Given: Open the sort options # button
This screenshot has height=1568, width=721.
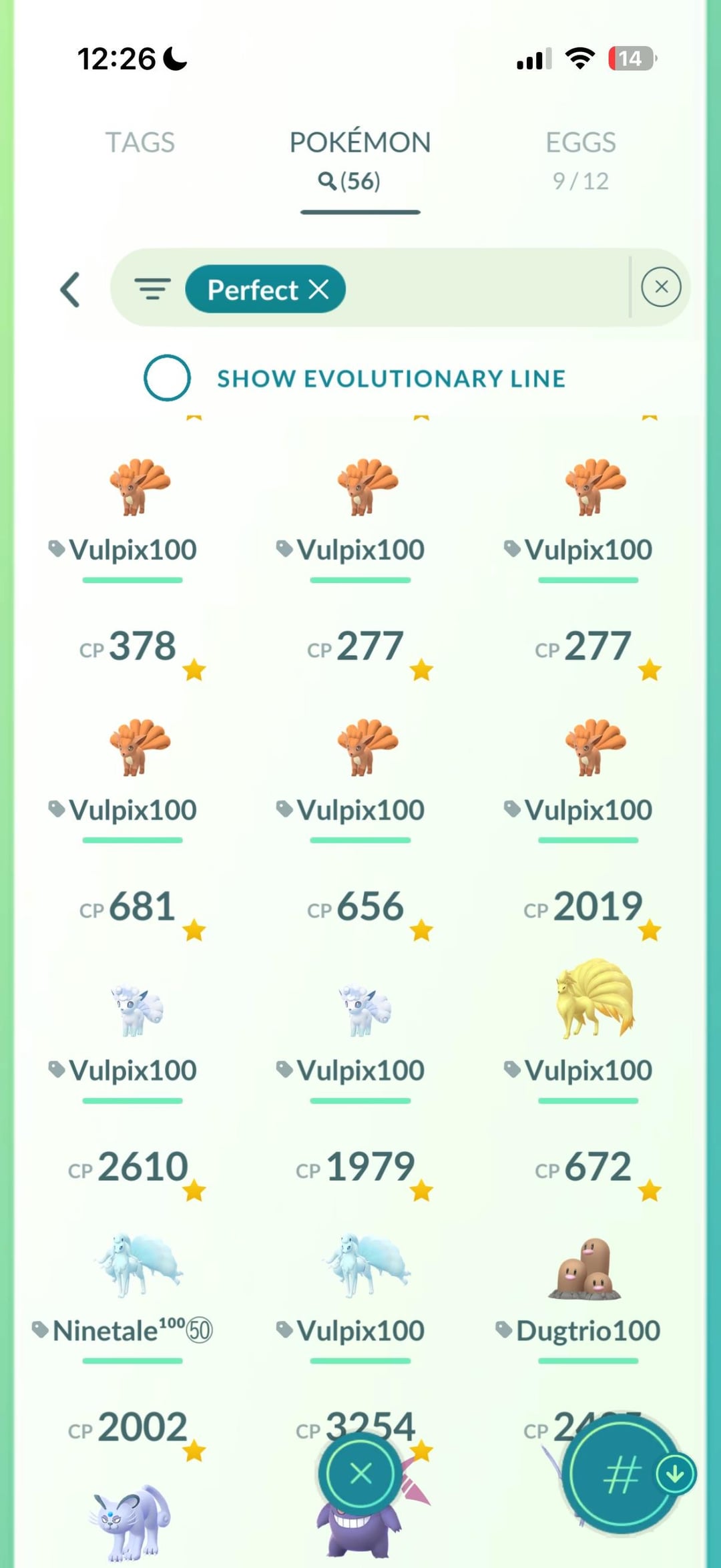Looking at the screenshot, I should [x=621, y=1475].
